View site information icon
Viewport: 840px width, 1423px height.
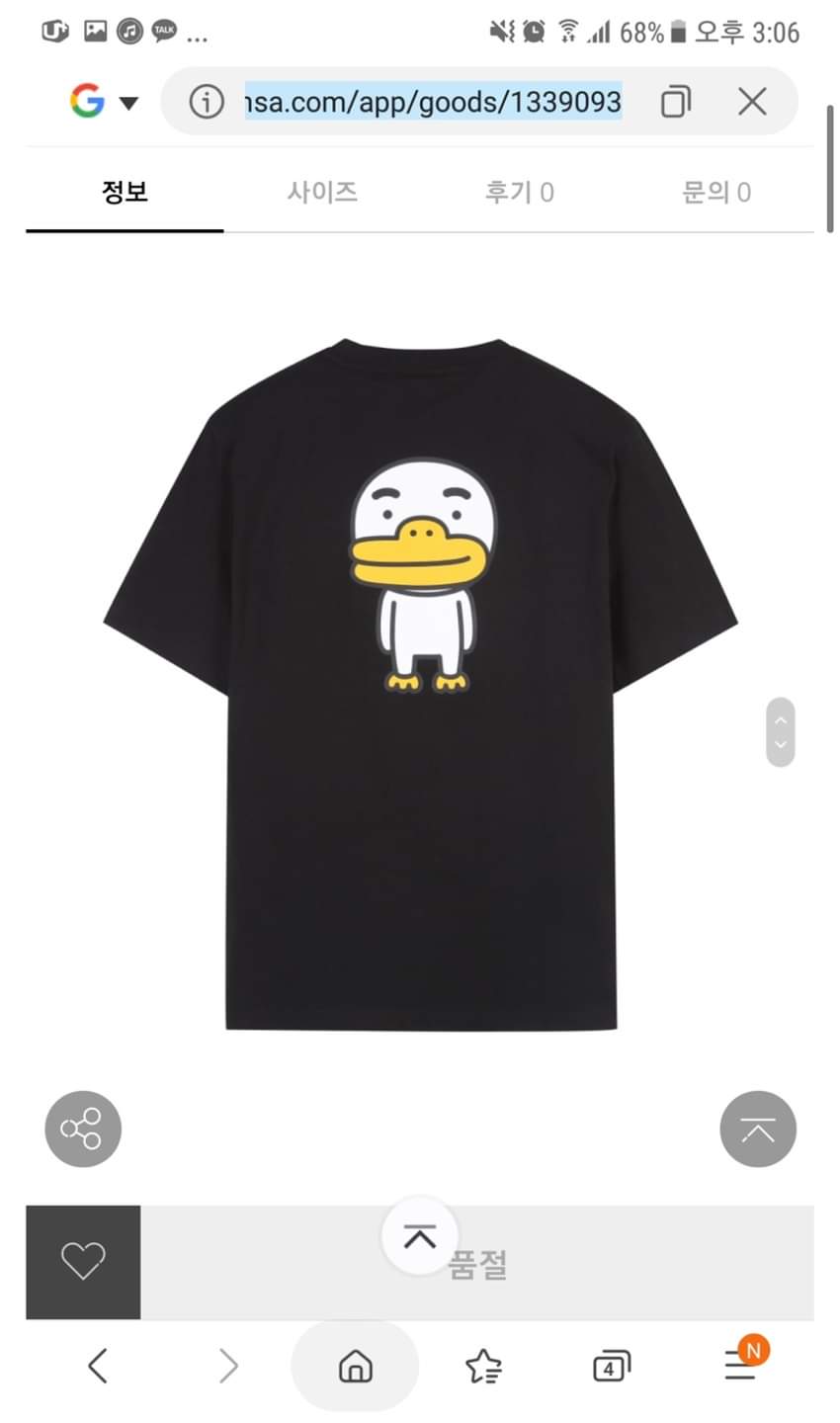pos(207,102)
